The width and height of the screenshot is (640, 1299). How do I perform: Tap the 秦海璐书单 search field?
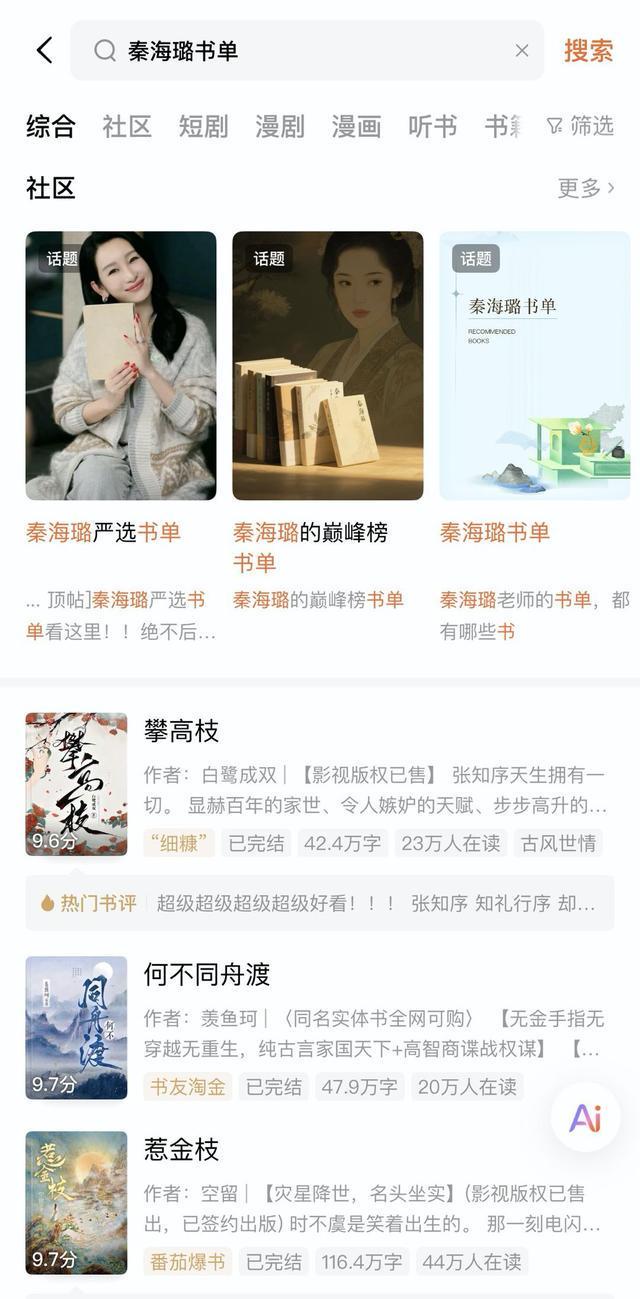pyautogui.click(x=300, y=50)
